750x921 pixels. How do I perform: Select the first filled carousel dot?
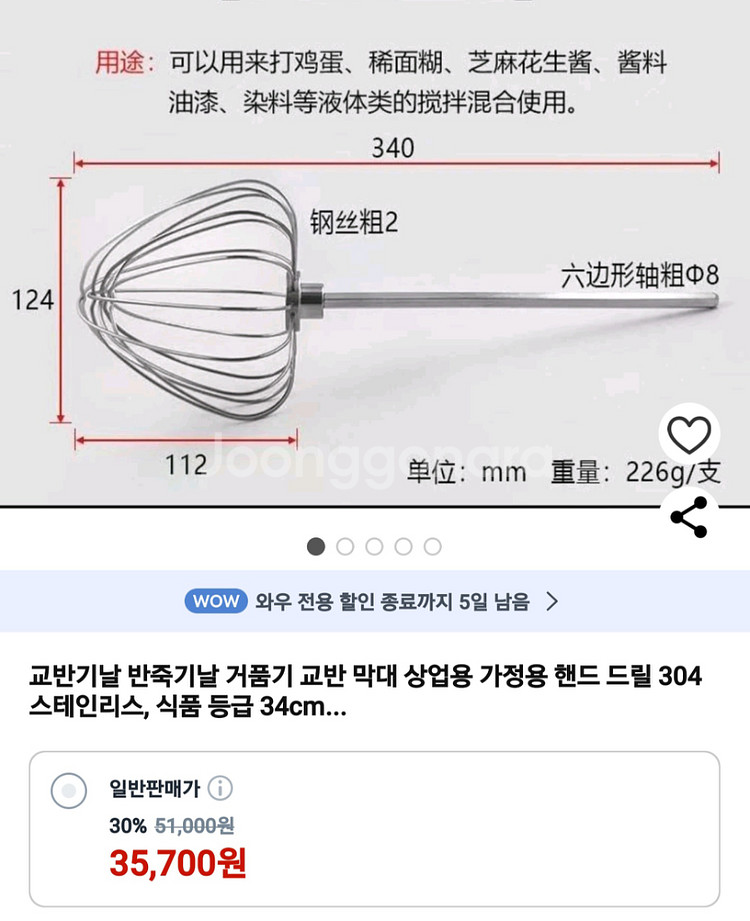[317, 547]
